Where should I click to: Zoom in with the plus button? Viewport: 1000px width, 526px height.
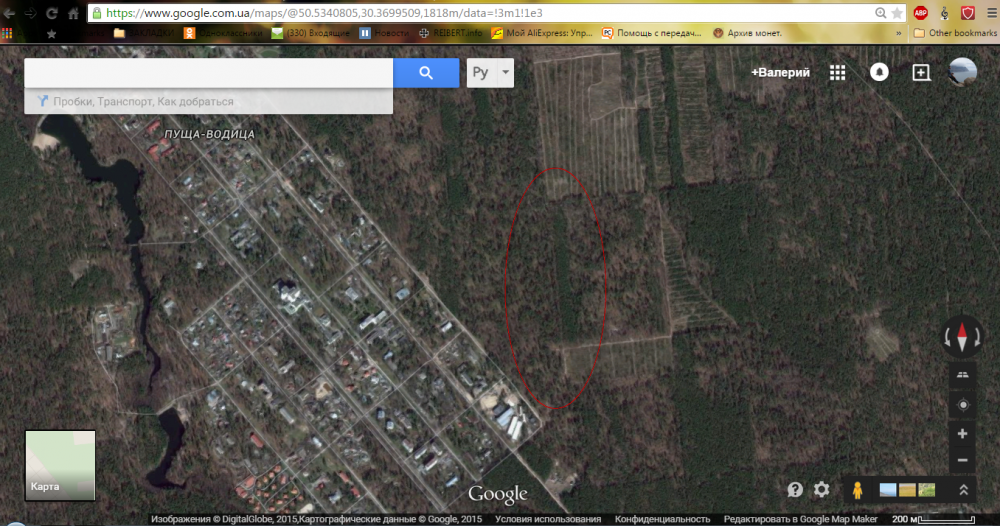tap(963, 434)
